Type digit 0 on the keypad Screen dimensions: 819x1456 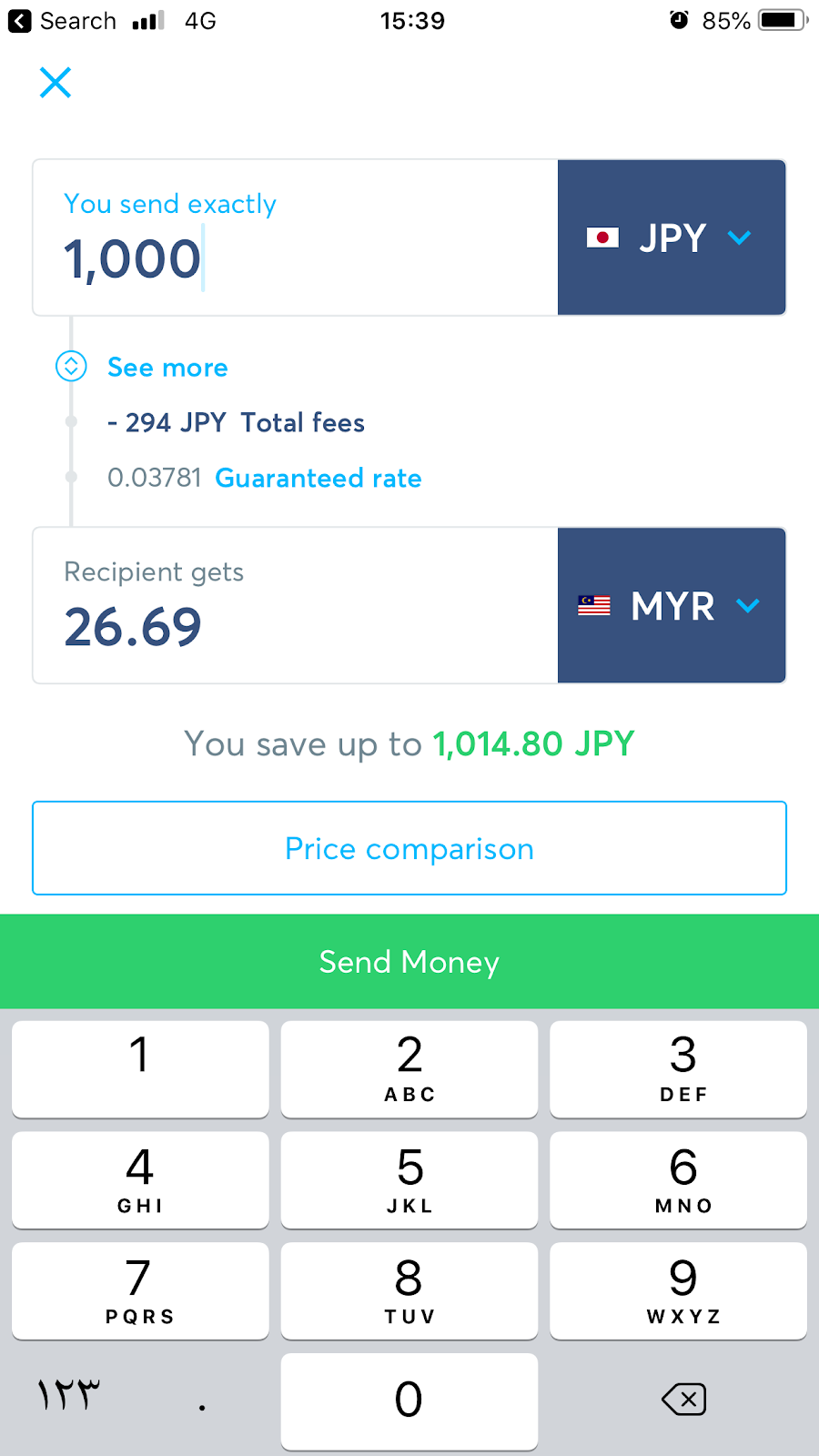click(x=409, y=1401)
